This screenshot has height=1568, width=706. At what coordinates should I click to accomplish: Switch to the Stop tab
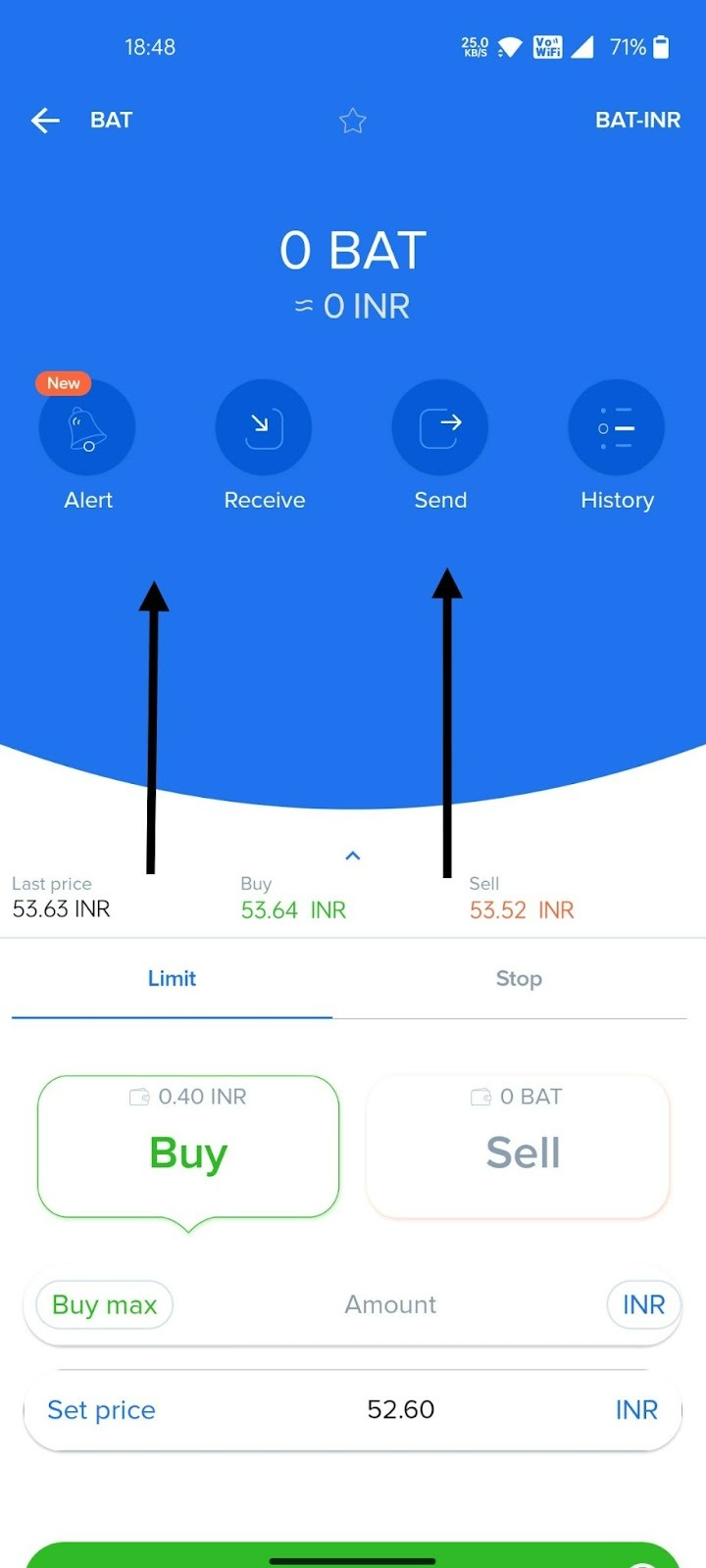coord(519,978)
